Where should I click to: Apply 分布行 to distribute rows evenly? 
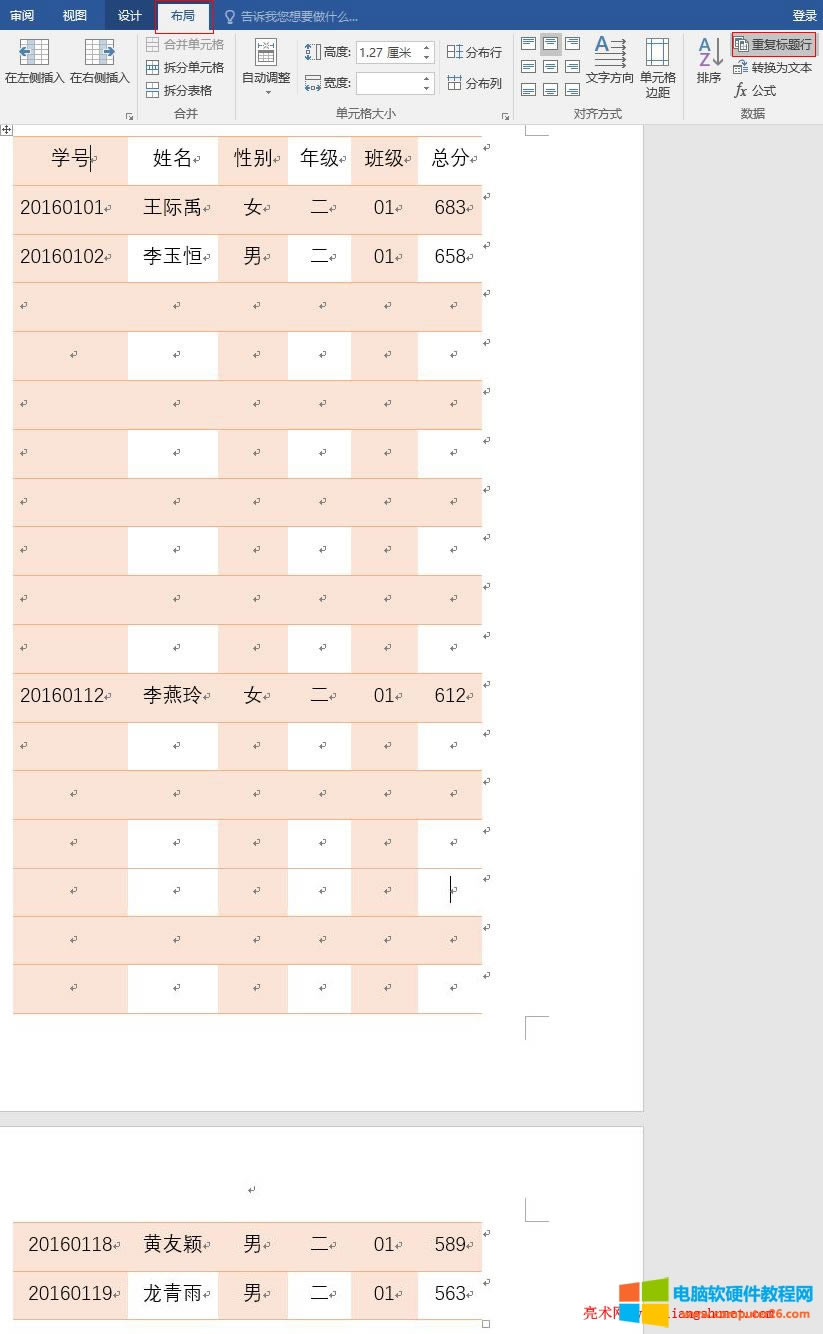pos(475,52)
